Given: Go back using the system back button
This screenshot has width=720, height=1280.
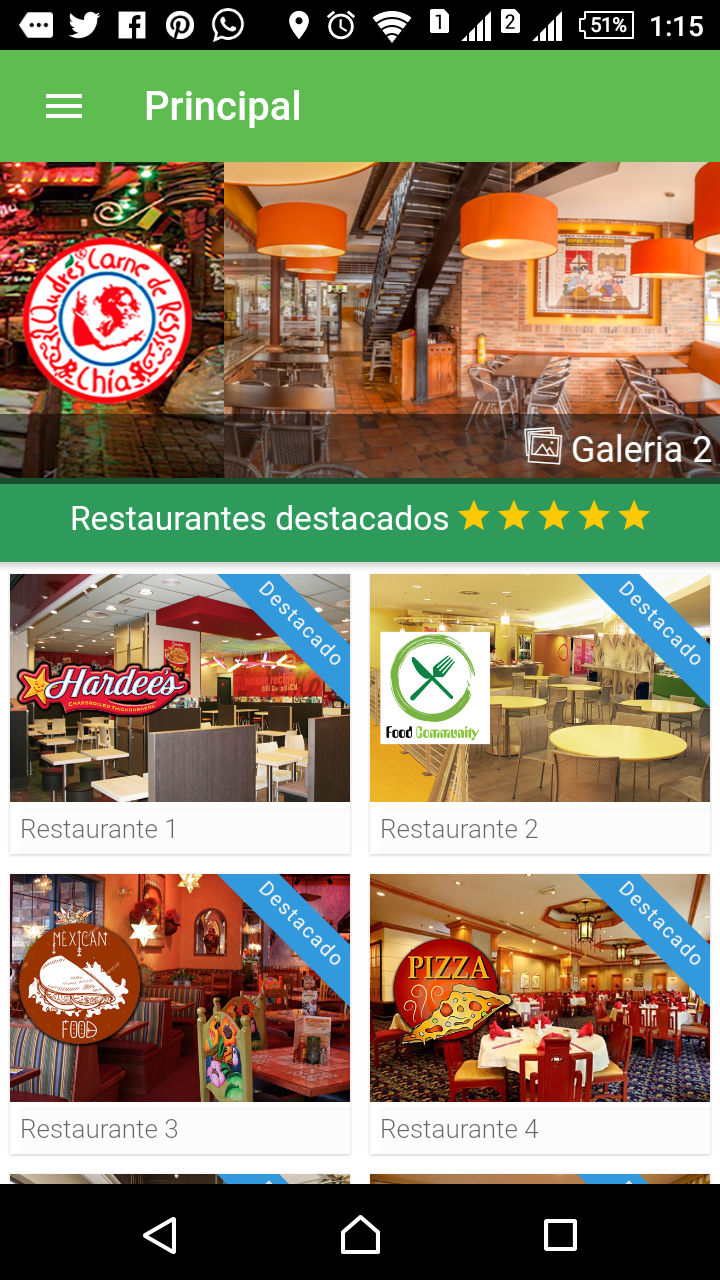Looking at the screenshot, I should [160, 1235].
